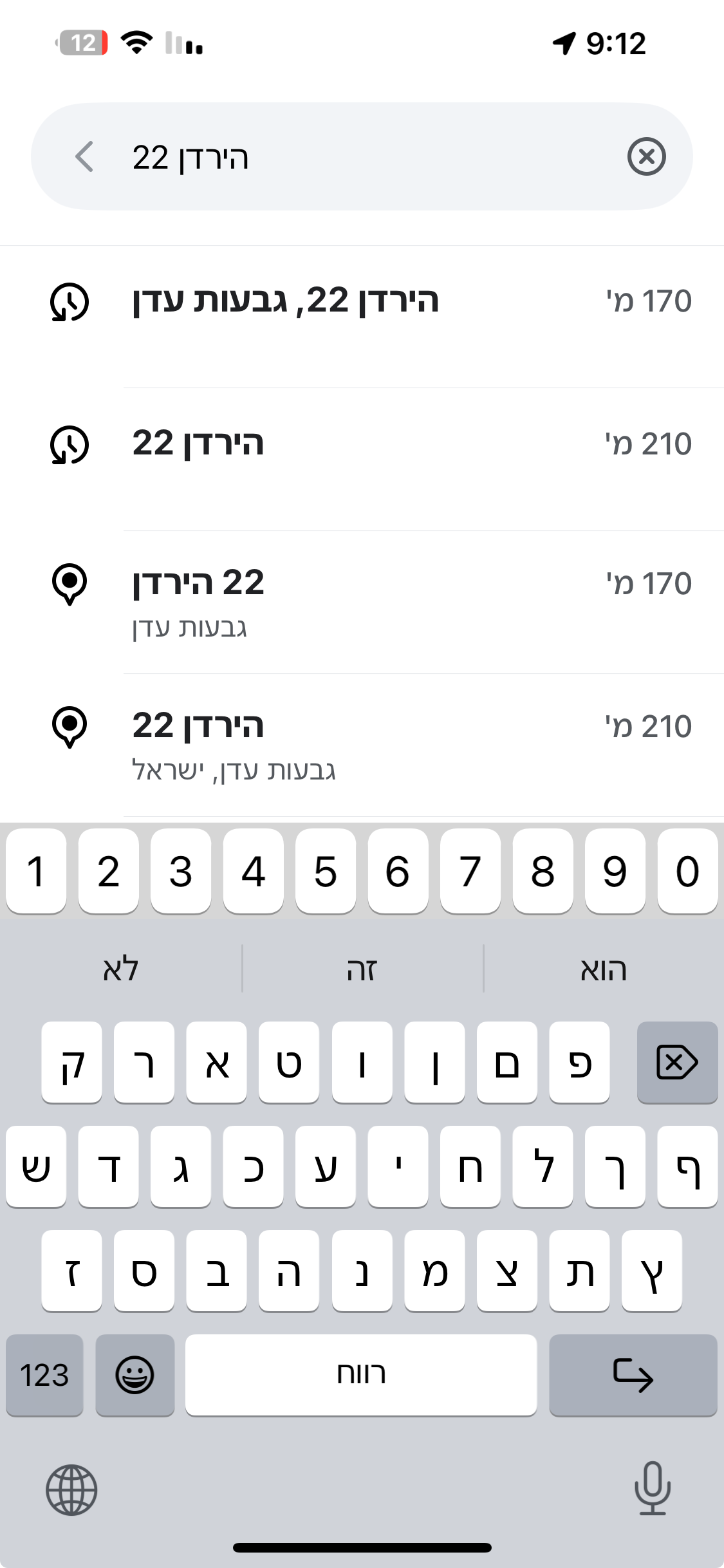The image size is (724, 1568).
Task: Pick the keyboard suggestion לא
Action: pos(121,969)
